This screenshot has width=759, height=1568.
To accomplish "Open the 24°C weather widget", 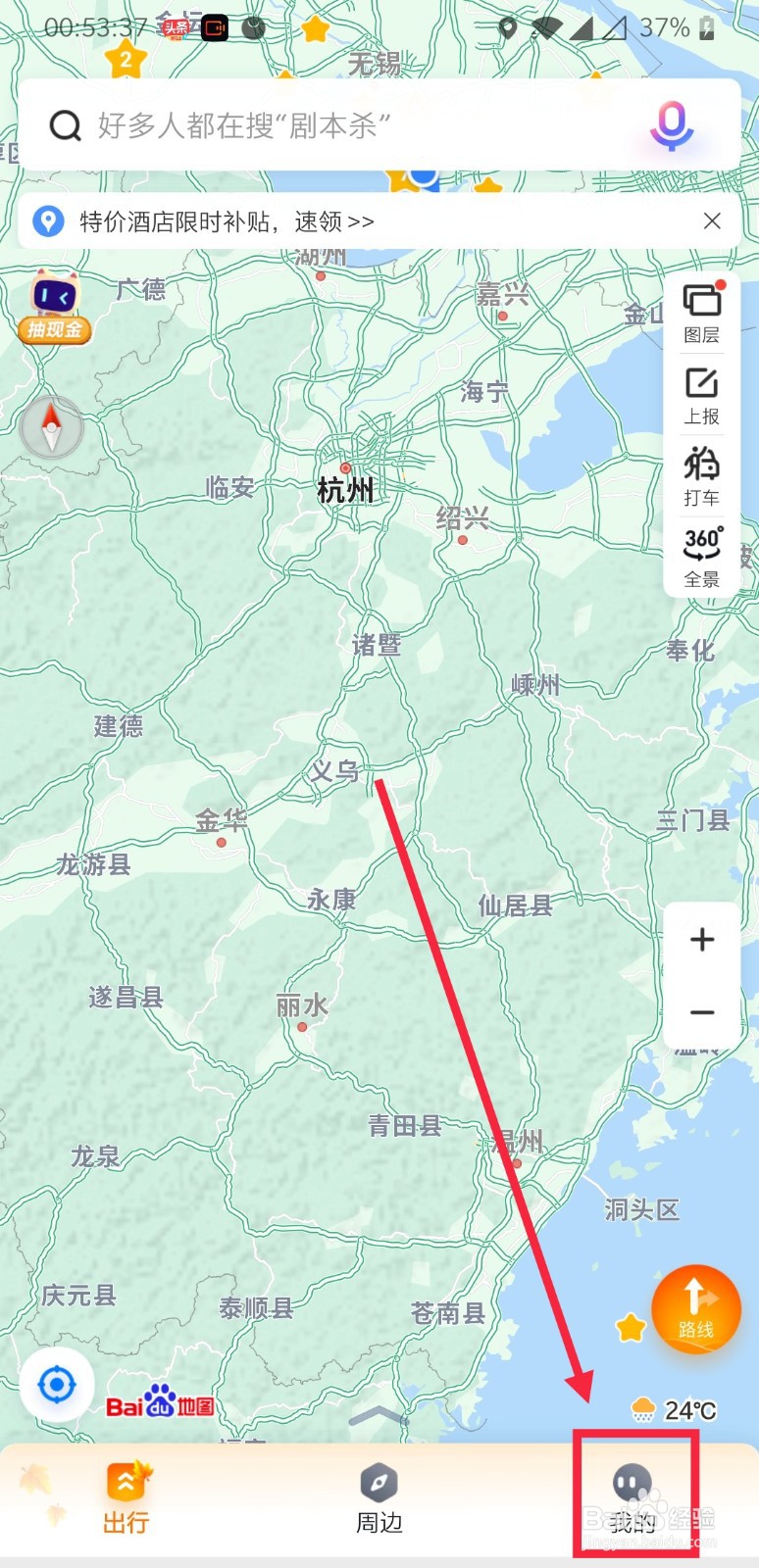I will (x=674, y=1410).
